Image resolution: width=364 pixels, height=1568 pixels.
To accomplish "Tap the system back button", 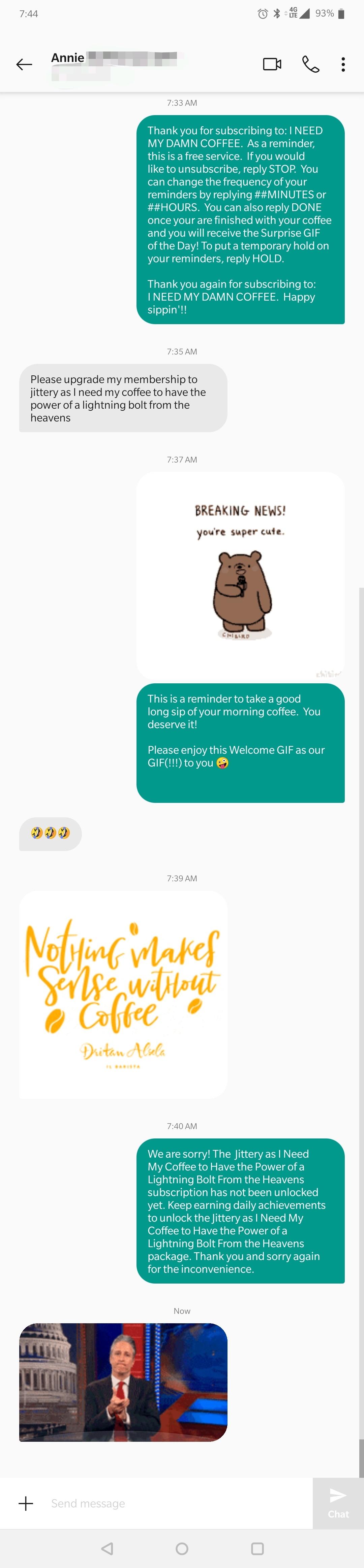I will 107,1548.
